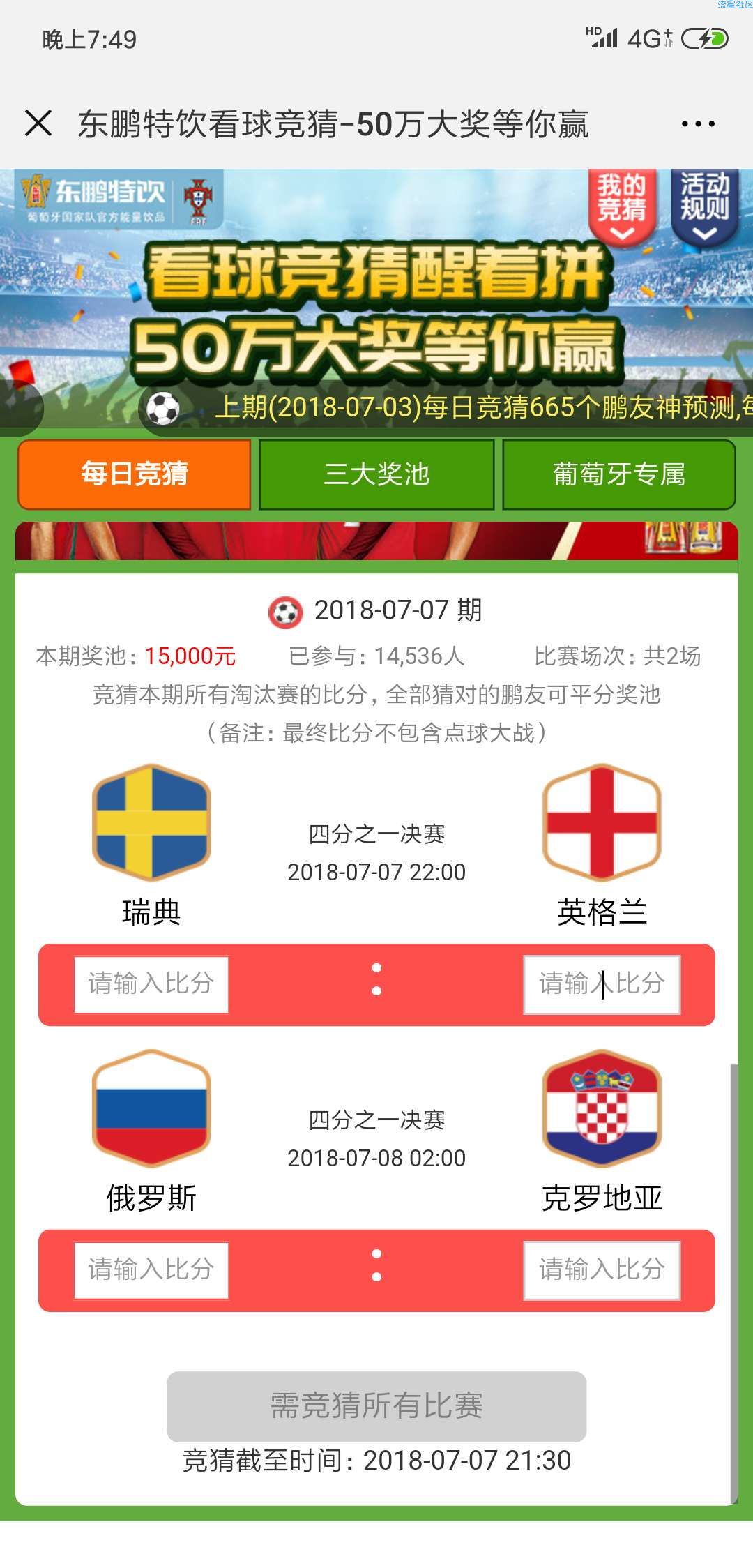Switch to the 三大奖池 tab
This screenshot has width=753, height=1568.
(x=376, y=474)
